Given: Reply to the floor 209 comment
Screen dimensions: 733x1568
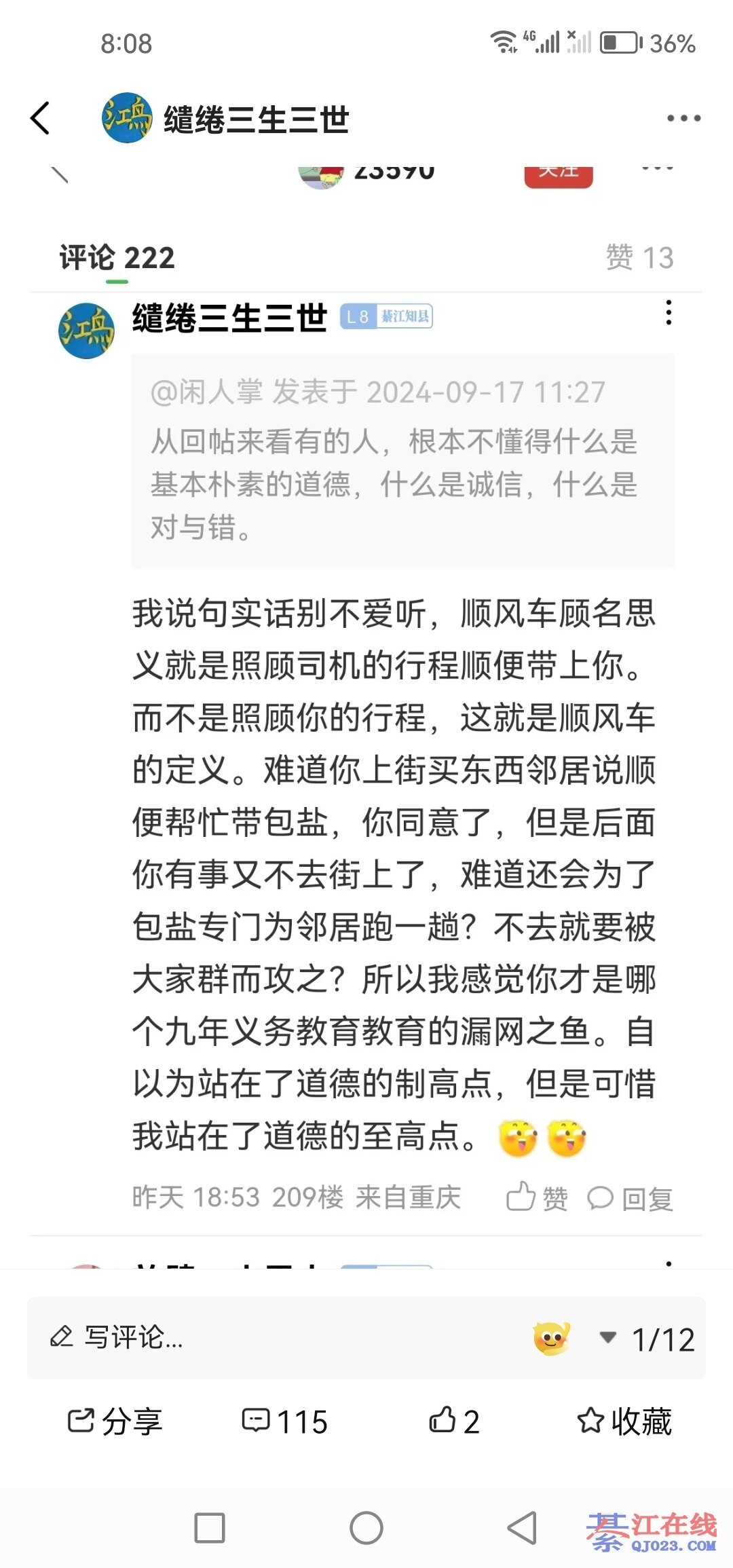Looking at the screenshot, I should [x=630, y=1198].
